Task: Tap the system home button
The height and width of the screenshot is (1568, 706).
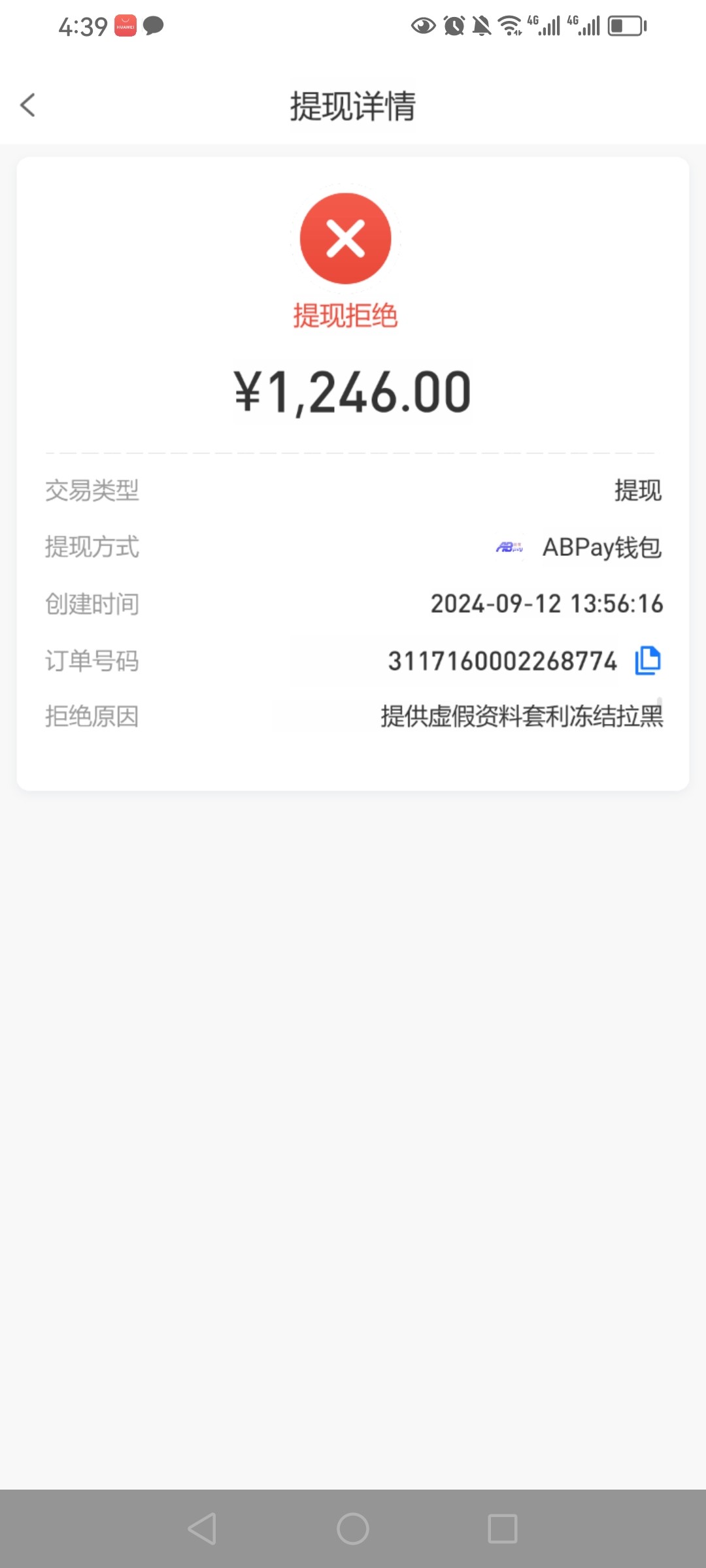Action: pyautogui.click(x=353, y=1529)
